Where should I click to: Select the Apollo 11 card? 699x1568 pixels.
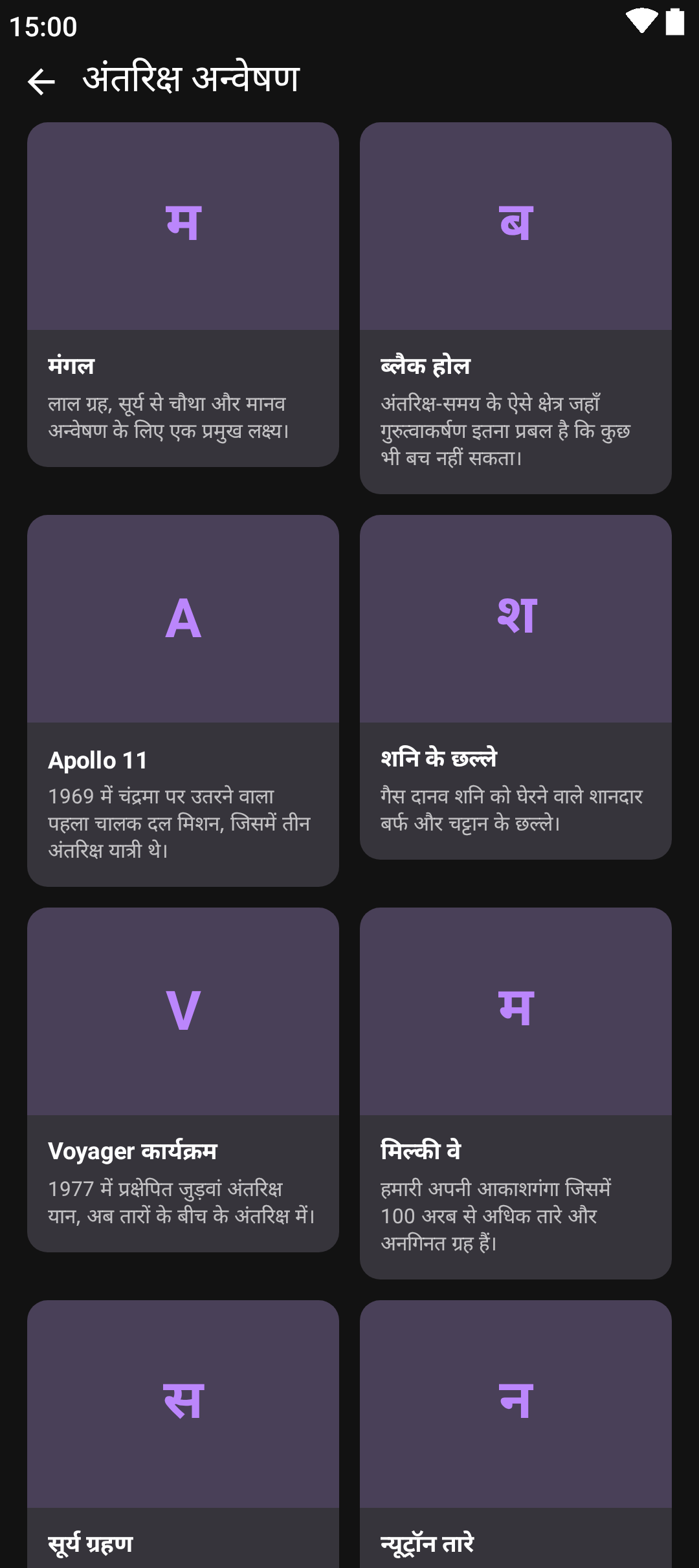coord(183,700)
